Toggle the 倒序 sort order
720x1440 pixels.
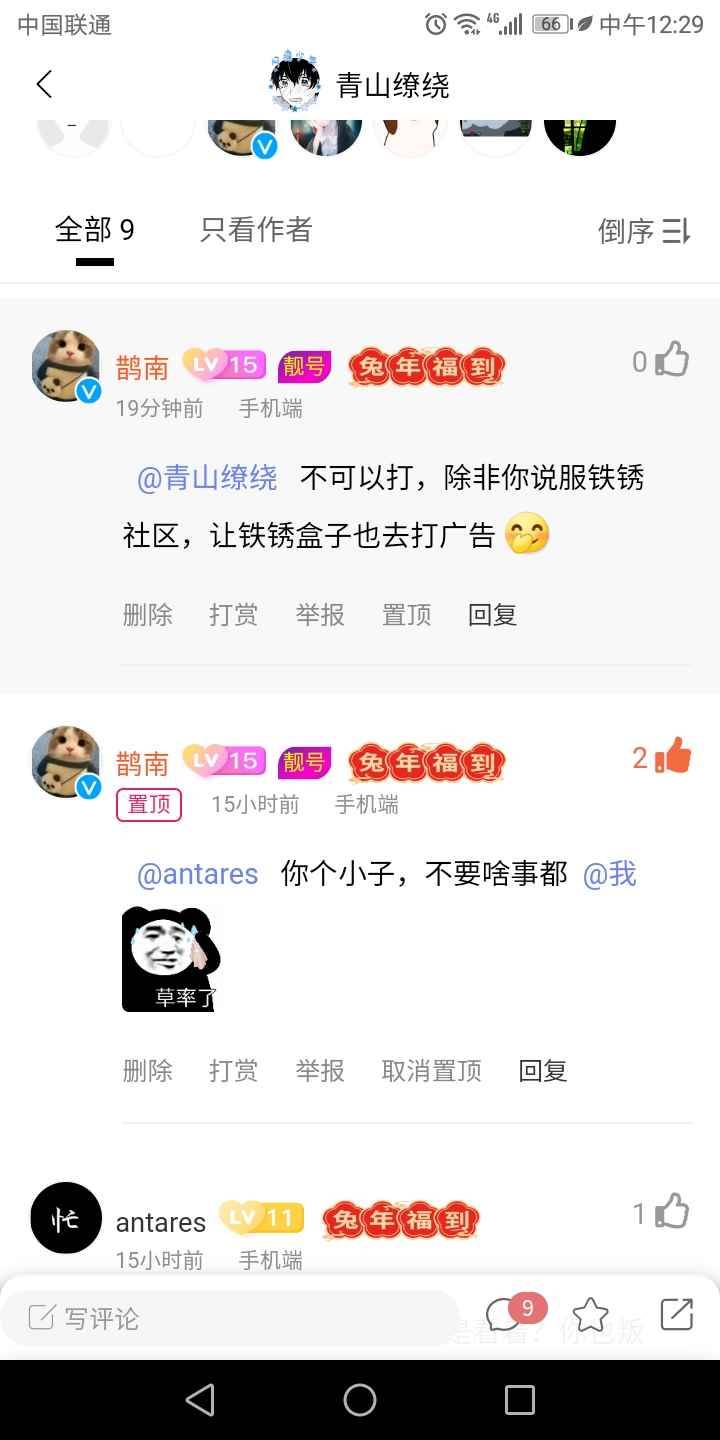[644, 232]
